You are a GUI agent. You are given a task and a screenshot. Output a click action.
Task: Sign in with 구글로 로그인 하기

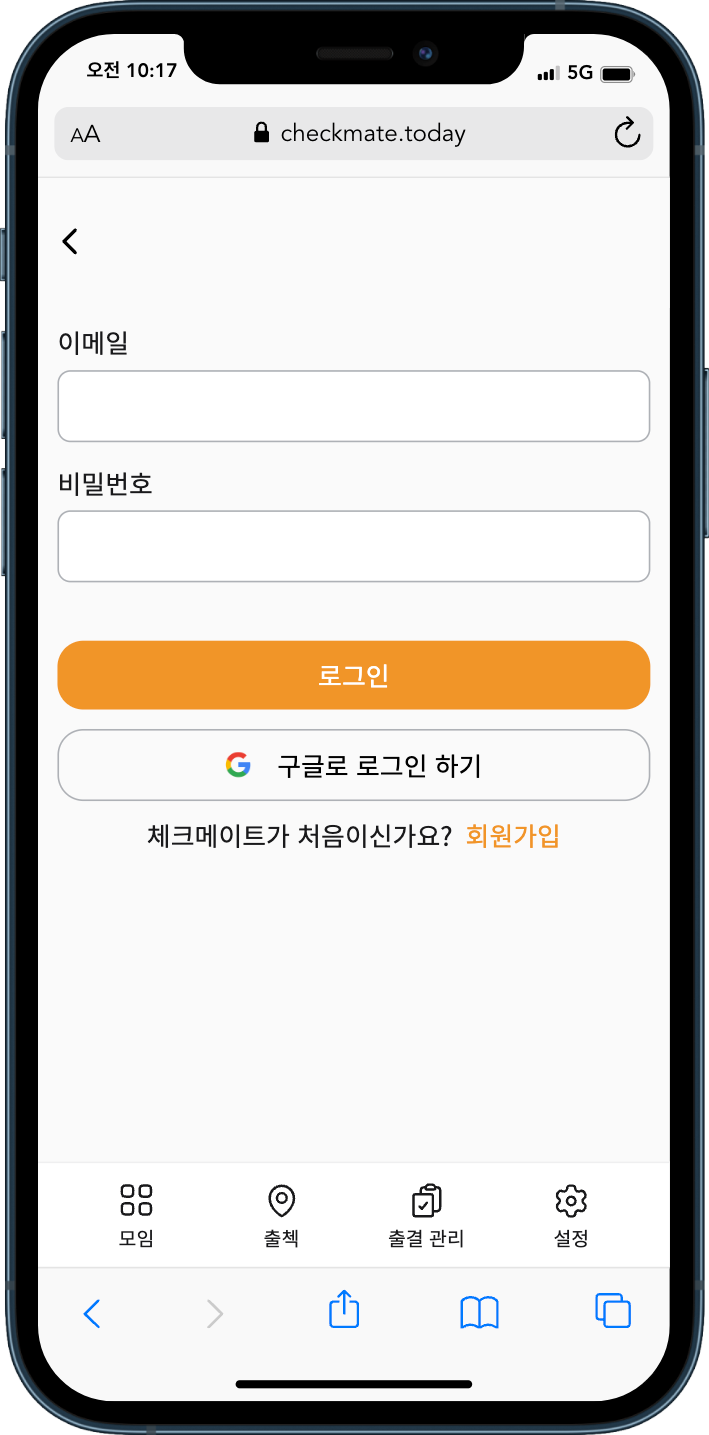[x=354, y=765]
